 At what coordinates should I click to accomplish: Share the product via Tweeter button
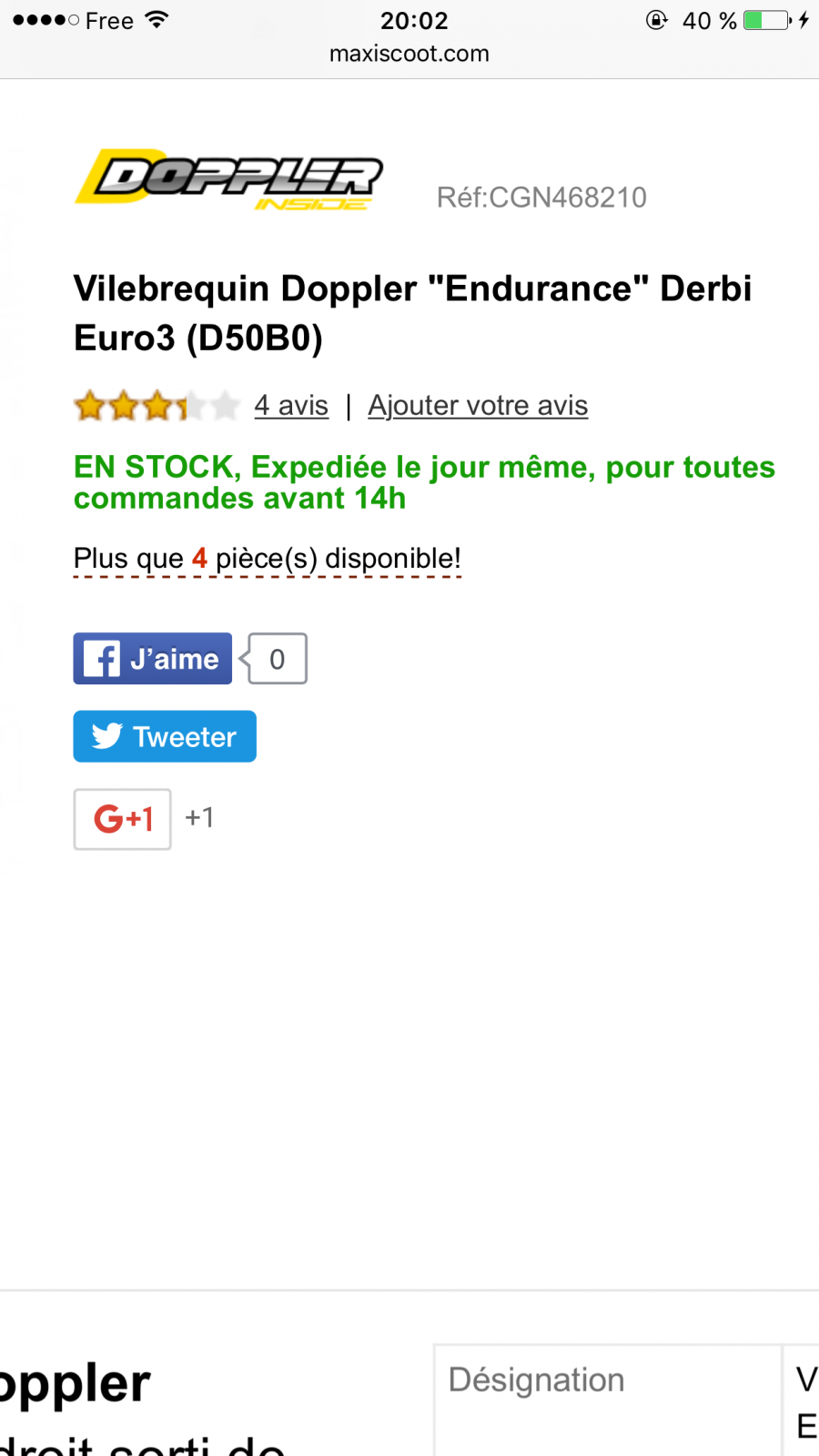pos(165,736)
